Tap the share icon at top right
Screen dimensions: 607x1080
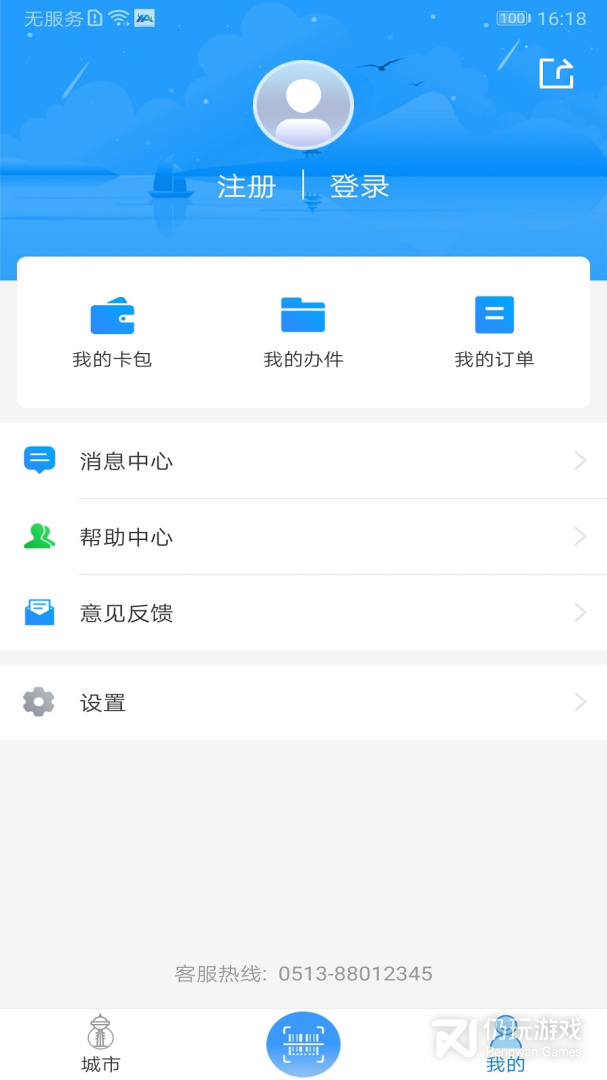556,73
